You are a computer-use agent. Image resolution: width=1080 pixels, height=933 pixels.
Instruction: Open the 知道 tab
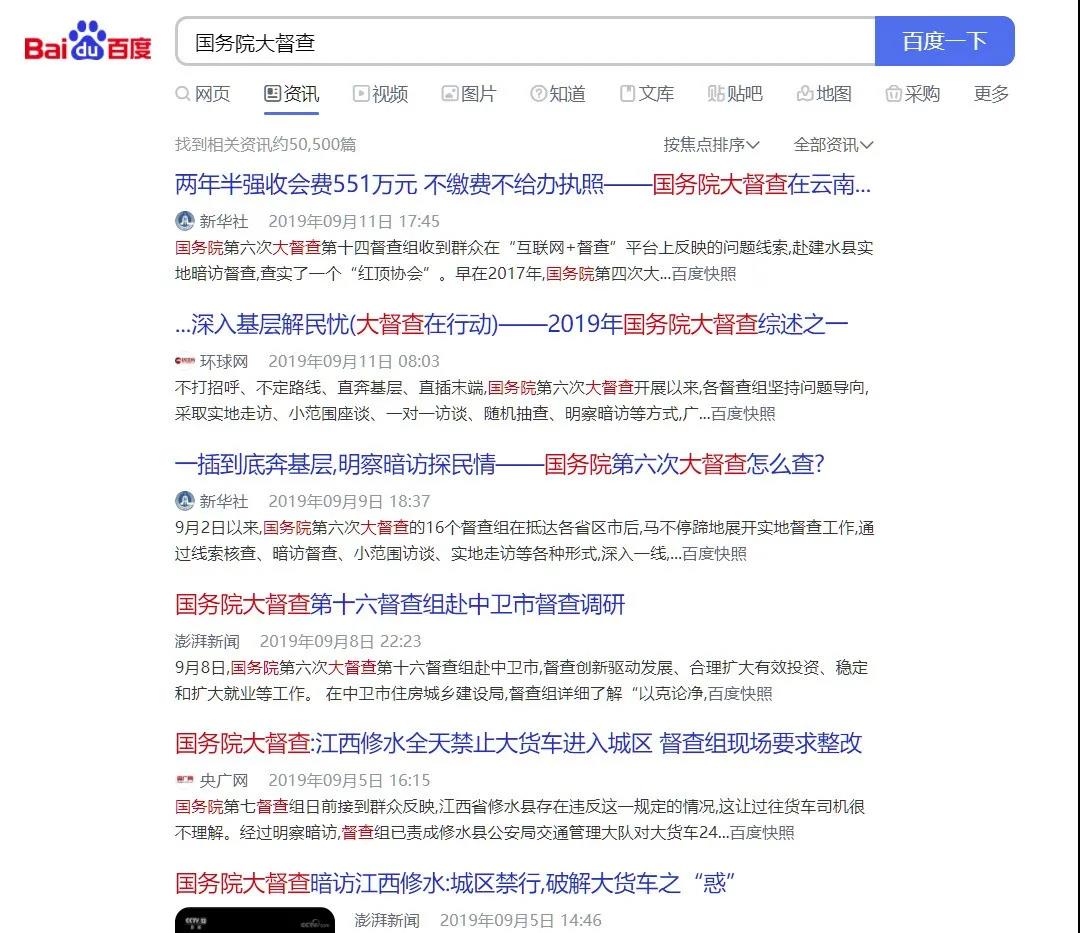click(x=558, y=94)
